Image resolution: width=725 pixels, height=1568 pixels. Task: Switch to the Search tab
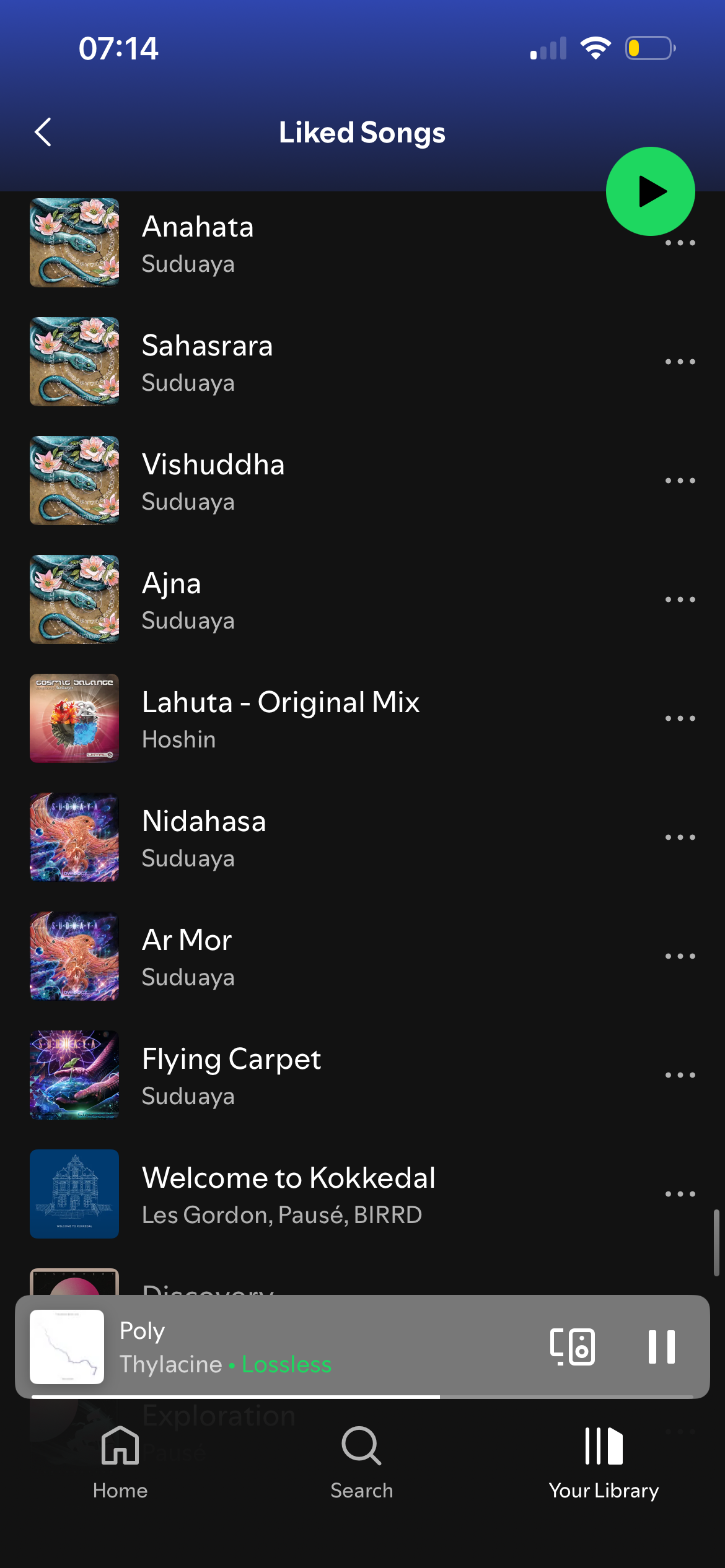[x=362, y=1463]
